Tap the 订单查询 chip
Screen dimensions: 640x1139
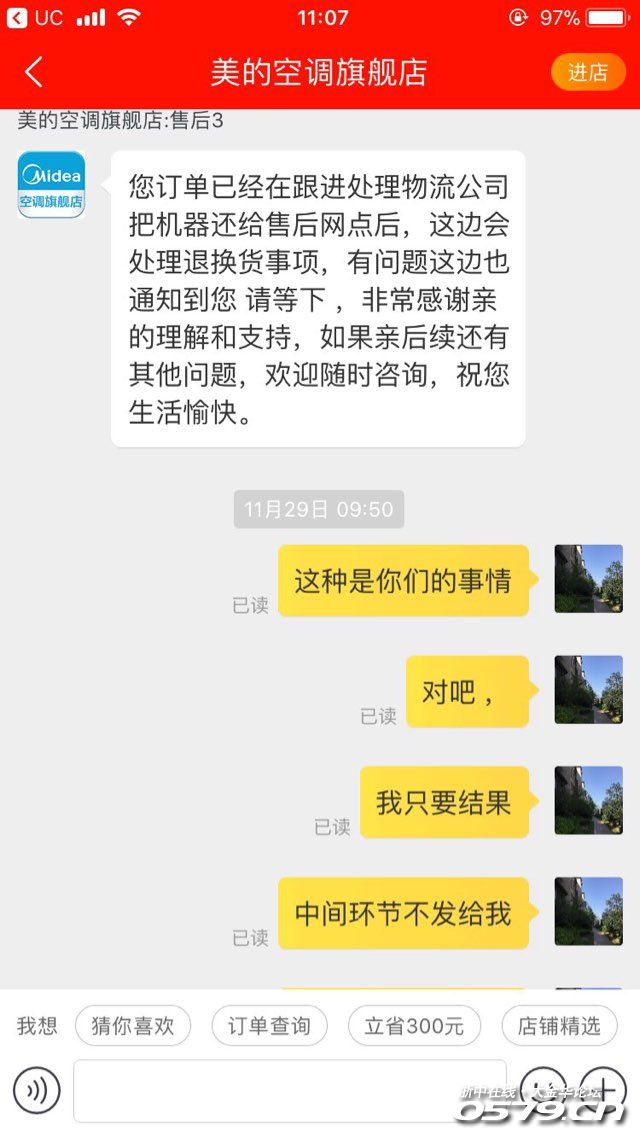pos(269,1026)
